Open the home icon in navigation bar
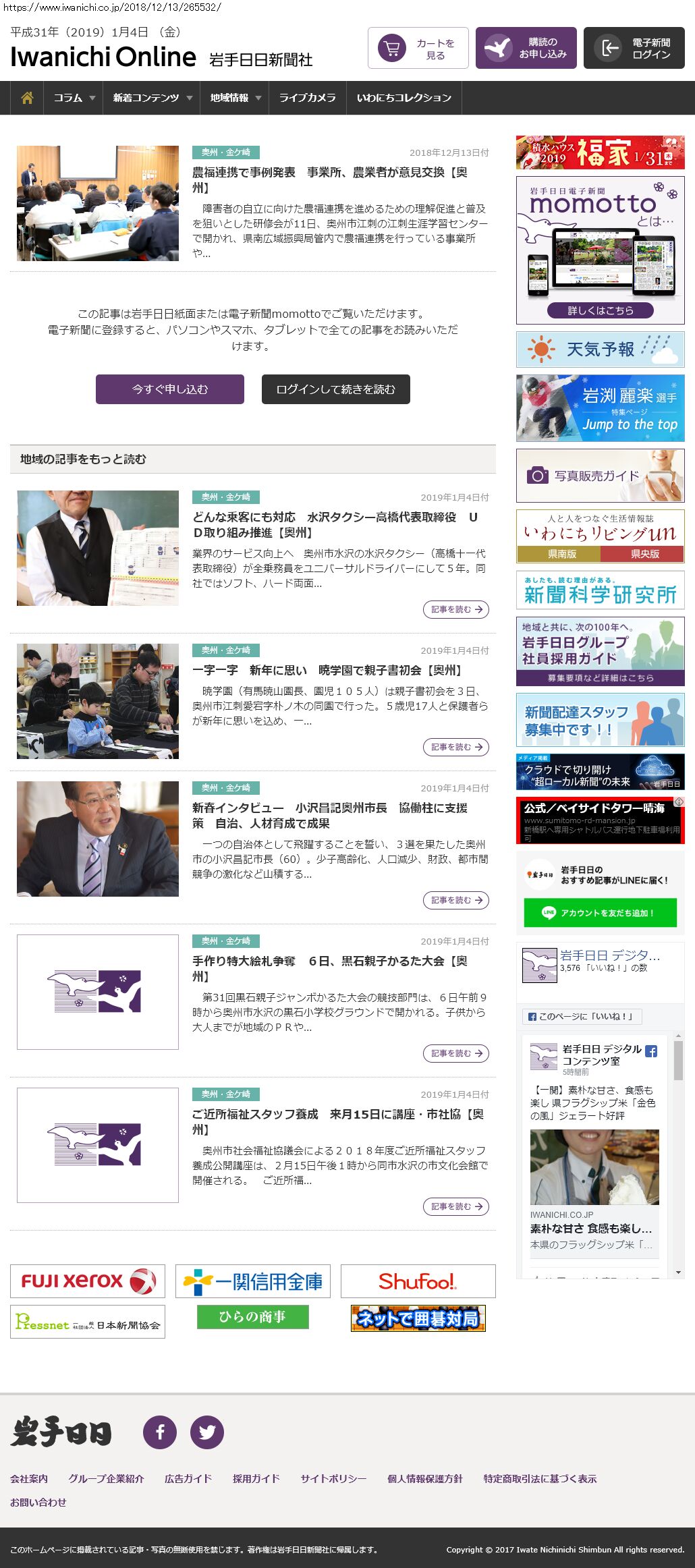The width and height of the screenshot is (695, 1568). point(27,98)
